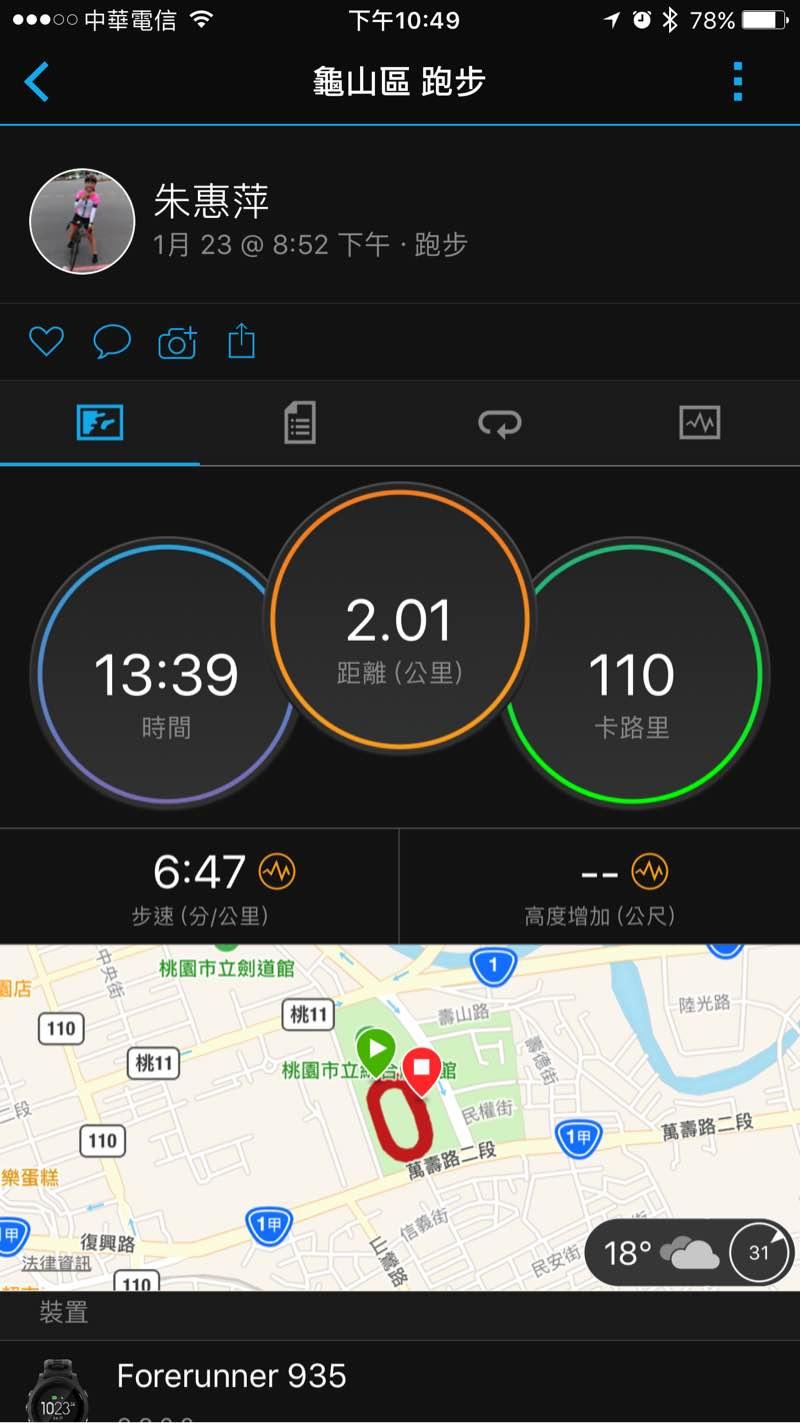This screenshot has width=800, height=1423.
Task: Switch to the details list tab
Action: (299, 423)
